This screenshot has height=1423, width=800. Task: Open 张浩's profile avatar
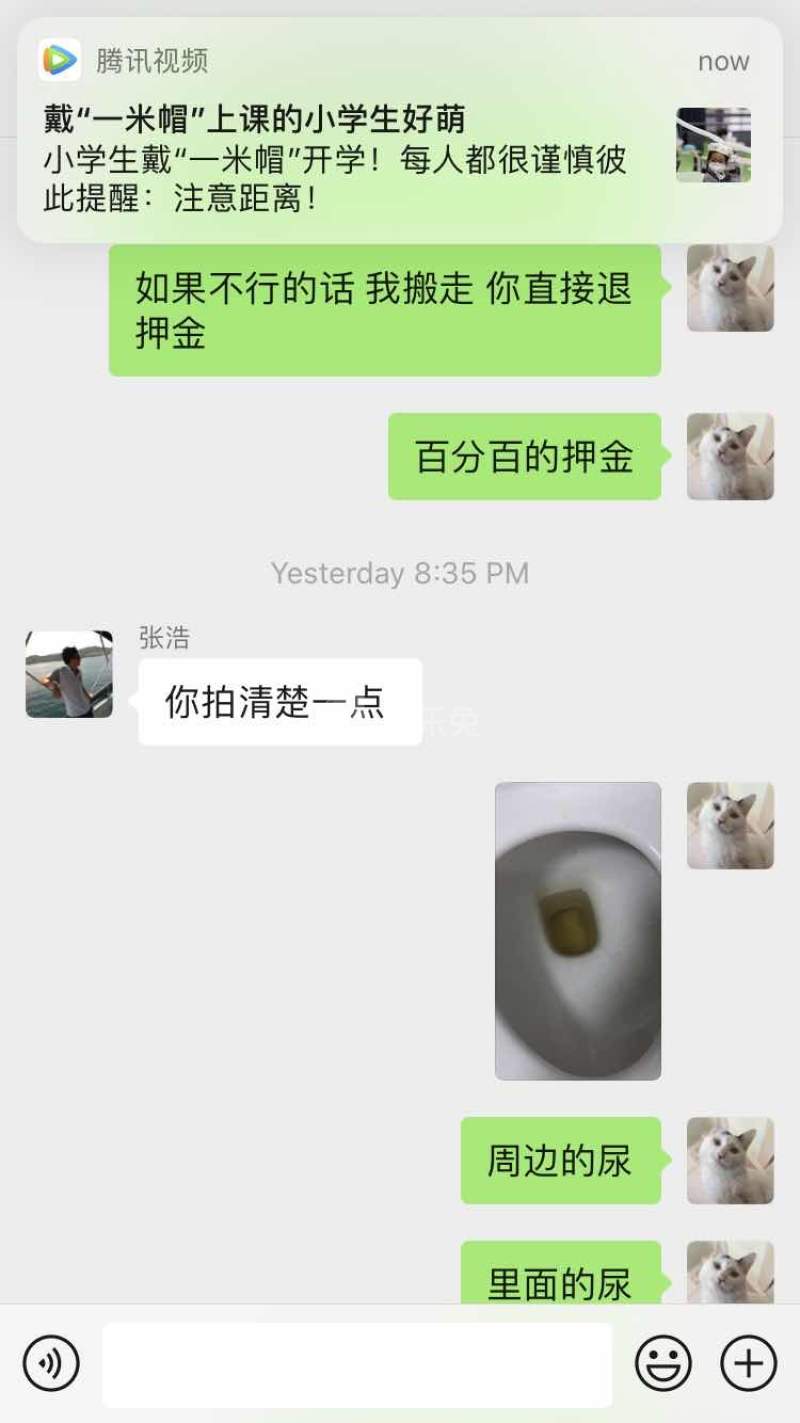(69, 674)
